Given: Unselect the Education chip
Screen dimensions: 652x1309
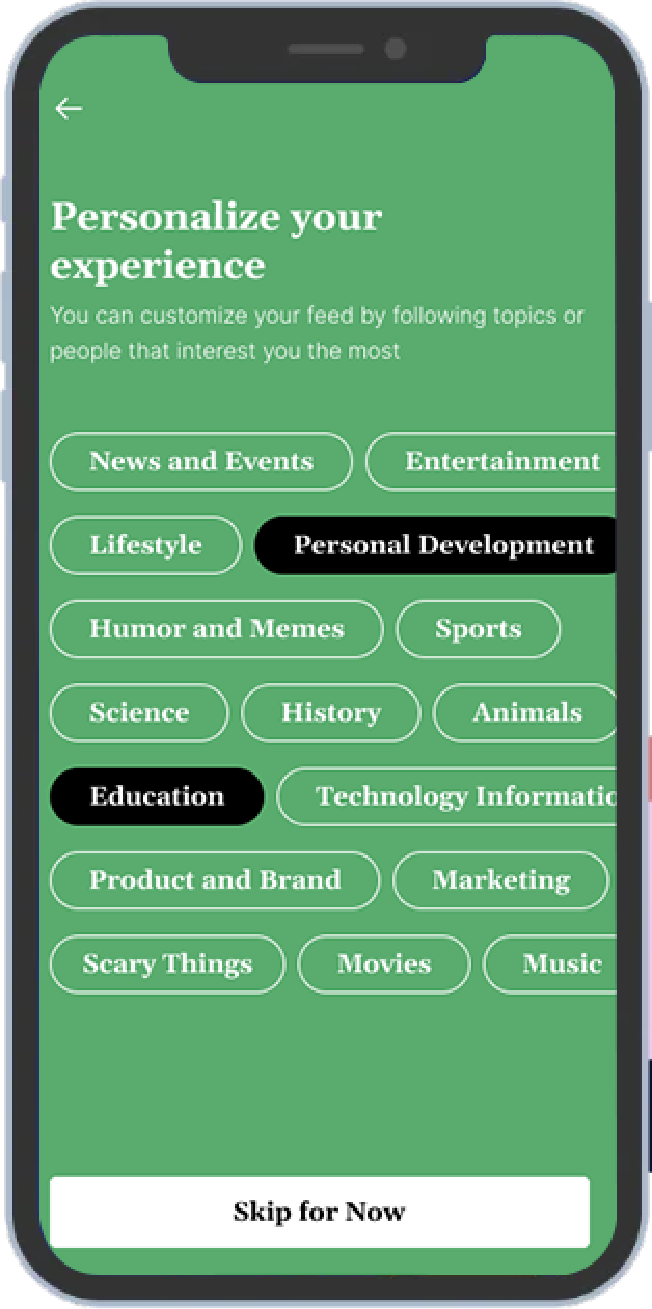Looking at the screenshot, I should (157, 797).
